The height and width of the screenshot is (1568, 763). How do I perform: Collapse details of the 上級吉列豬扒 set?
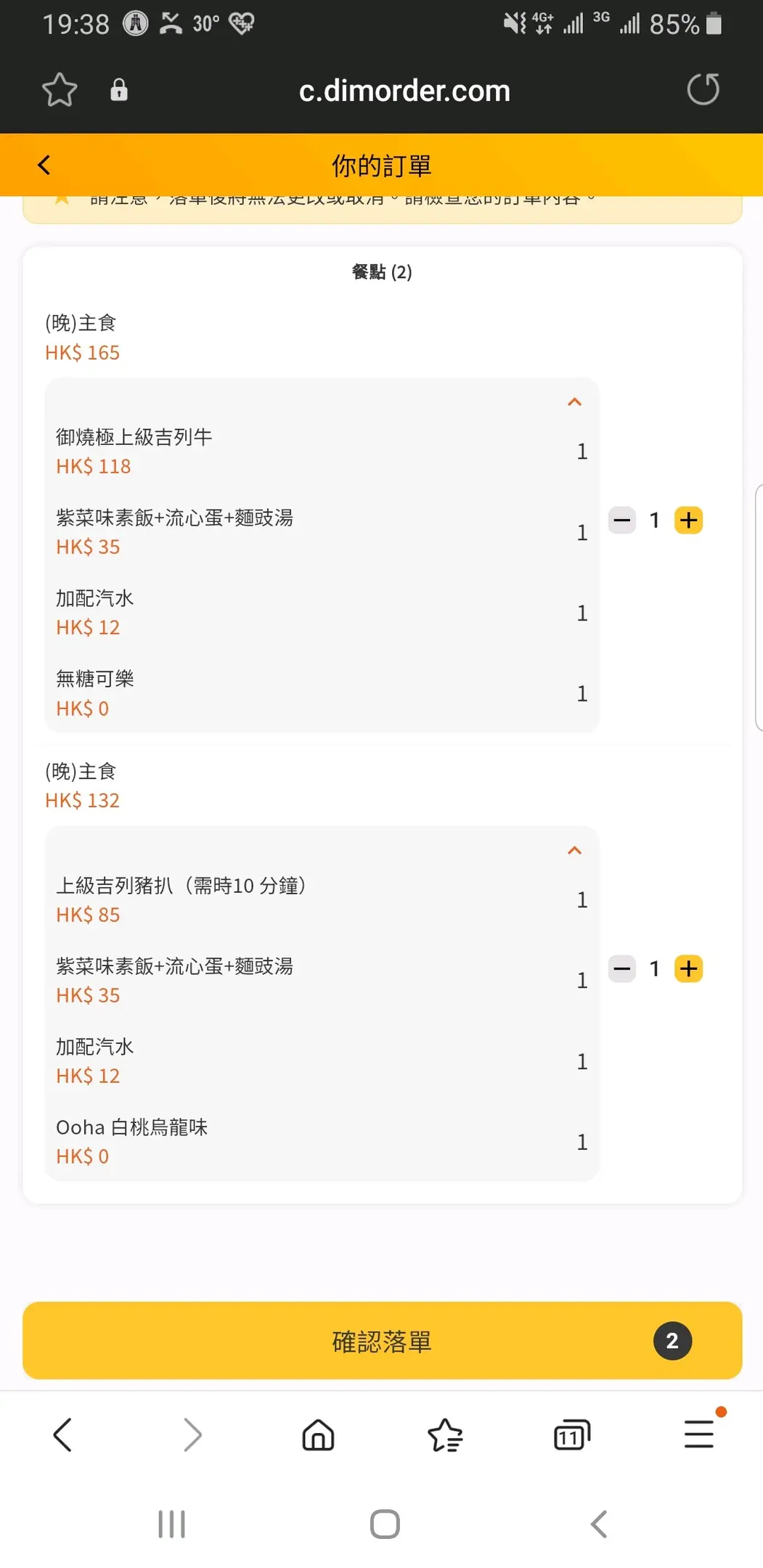pos(574,850)
